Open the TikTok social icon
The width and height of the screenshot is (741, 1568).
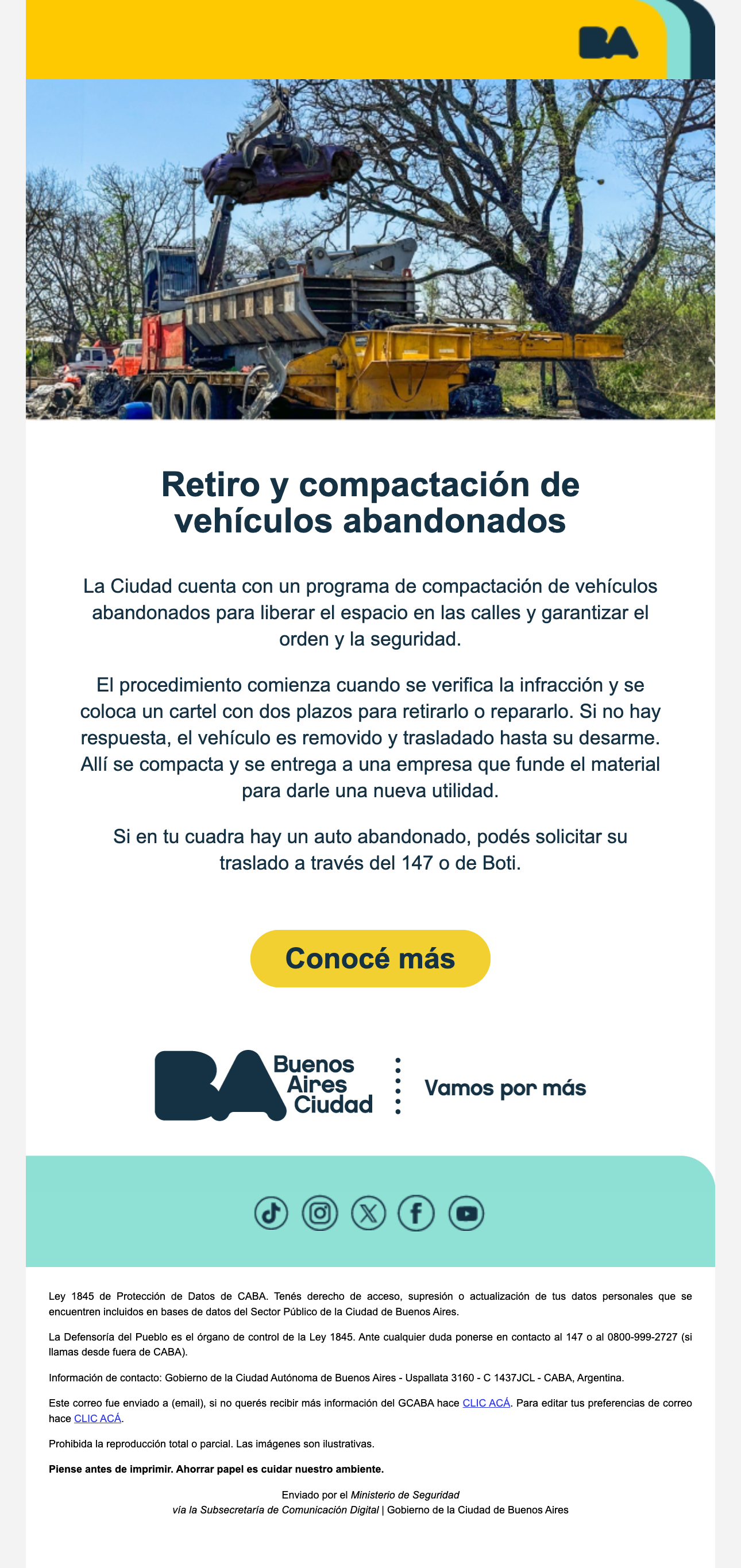[271, 1213]
